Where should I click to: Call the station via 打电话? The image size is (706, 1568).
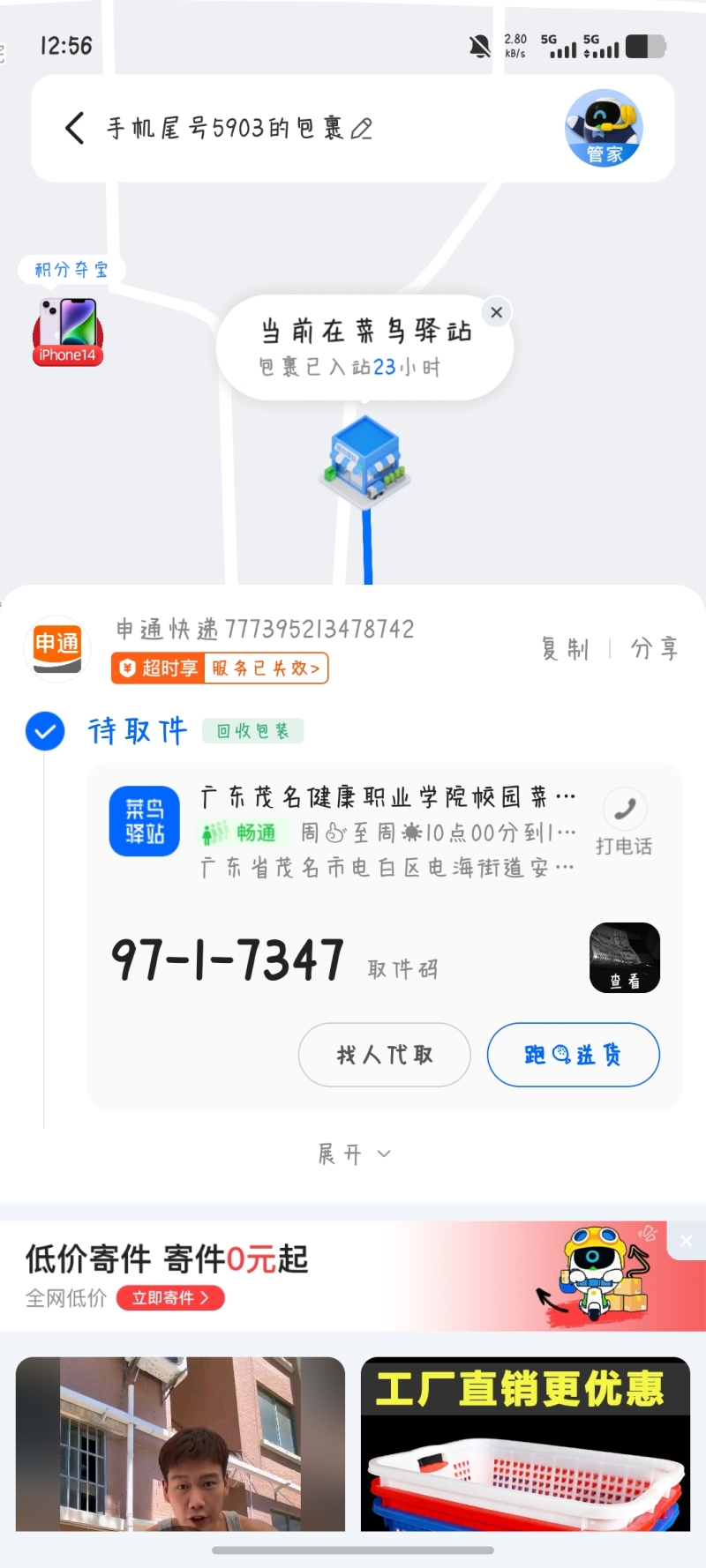(624, 822)
